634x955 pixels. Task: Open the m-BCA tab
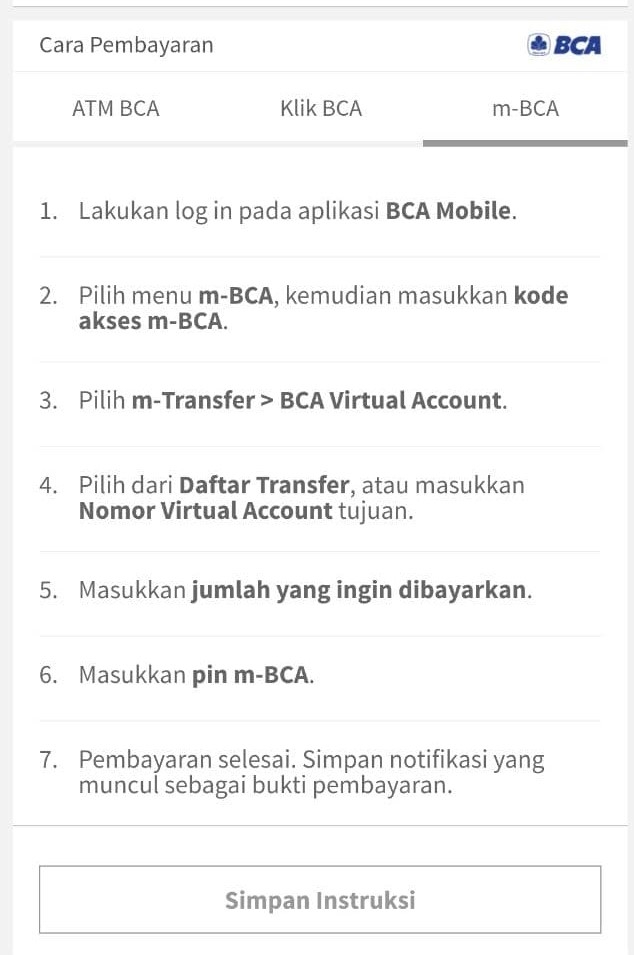click(x=525, y=109)
